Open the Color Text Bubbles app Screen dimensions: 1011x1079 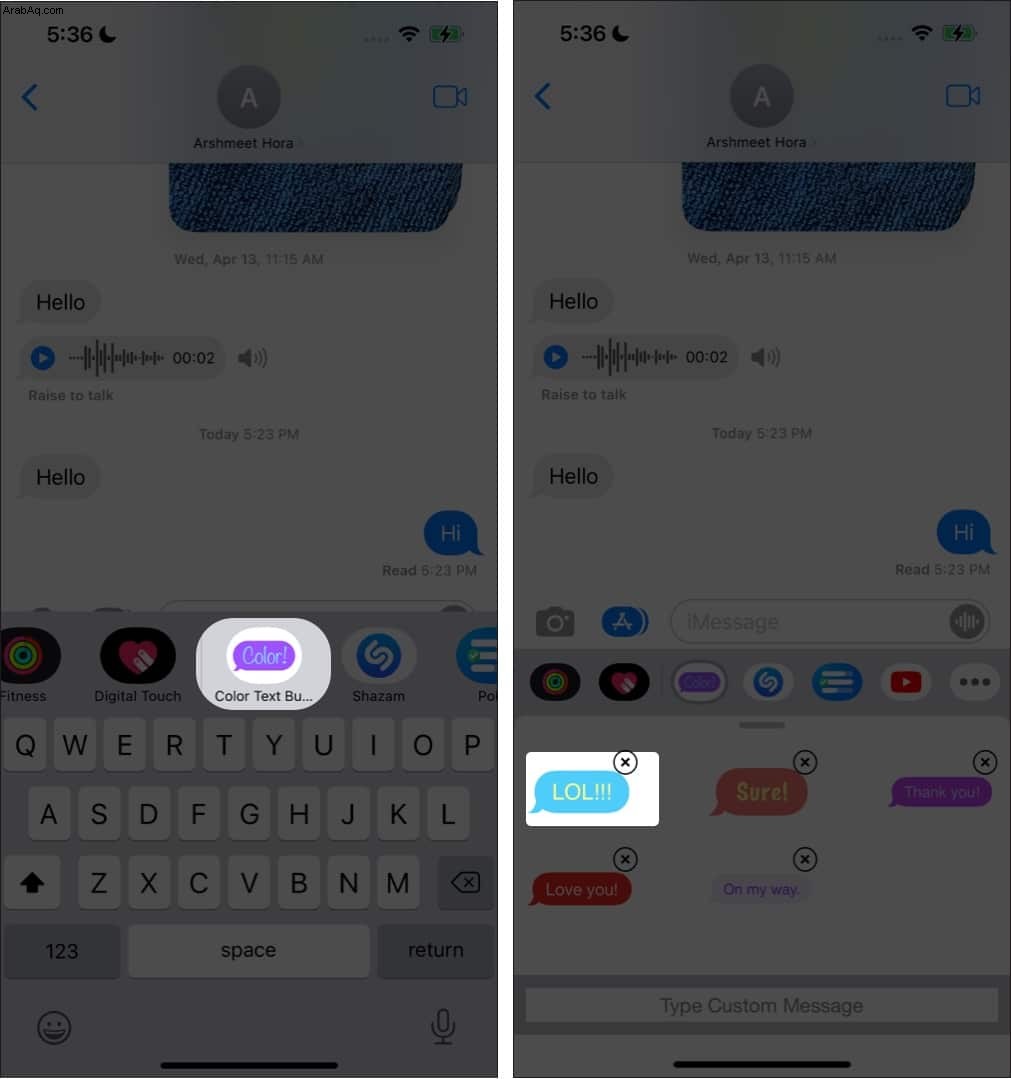265,657
